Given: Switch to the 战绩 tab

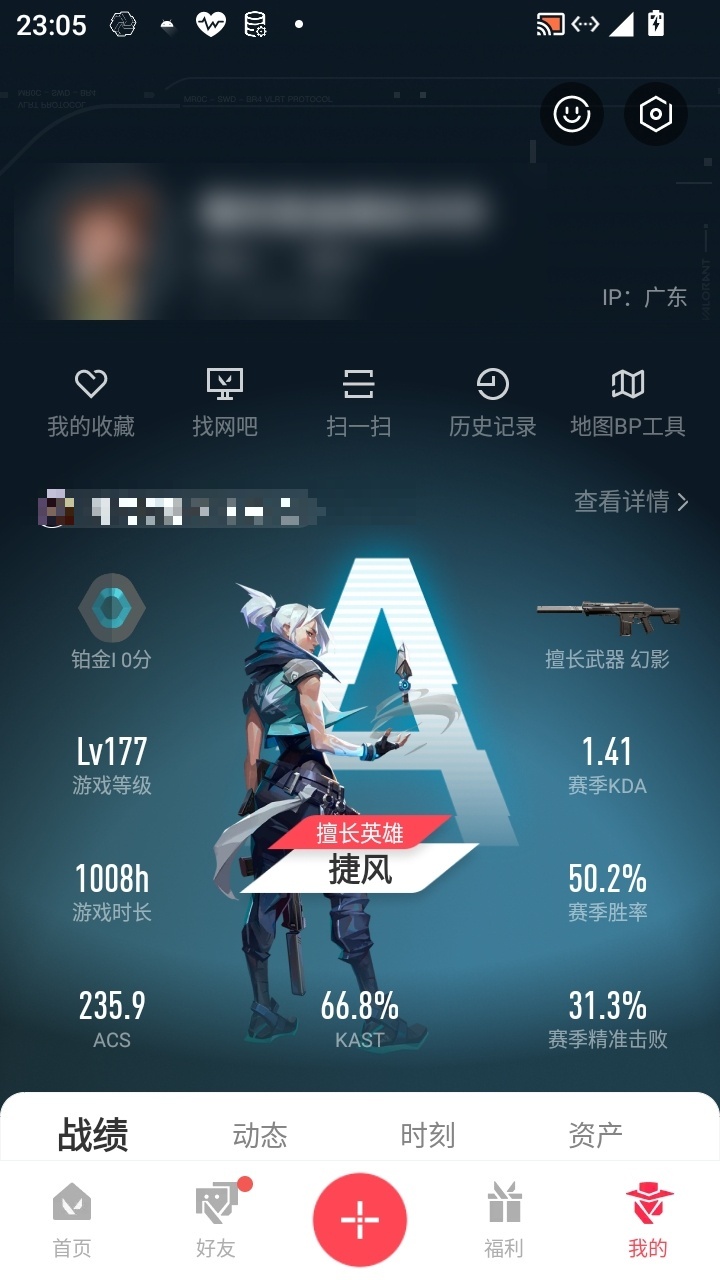Looking at the screenshot, I should [93, 1135].
